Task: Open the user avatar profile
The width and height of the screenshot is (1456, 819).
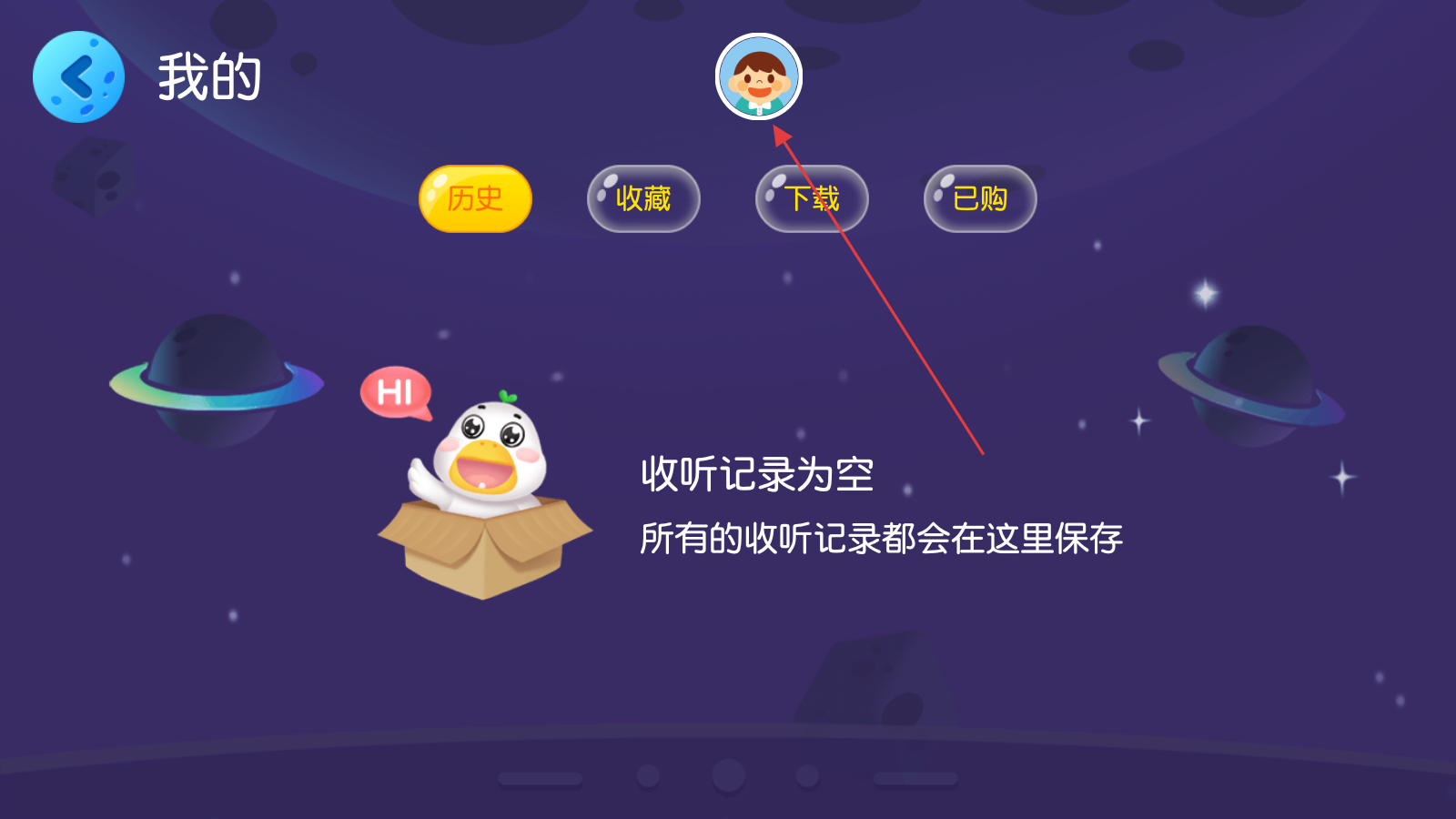Action: (x=758, y=77)
